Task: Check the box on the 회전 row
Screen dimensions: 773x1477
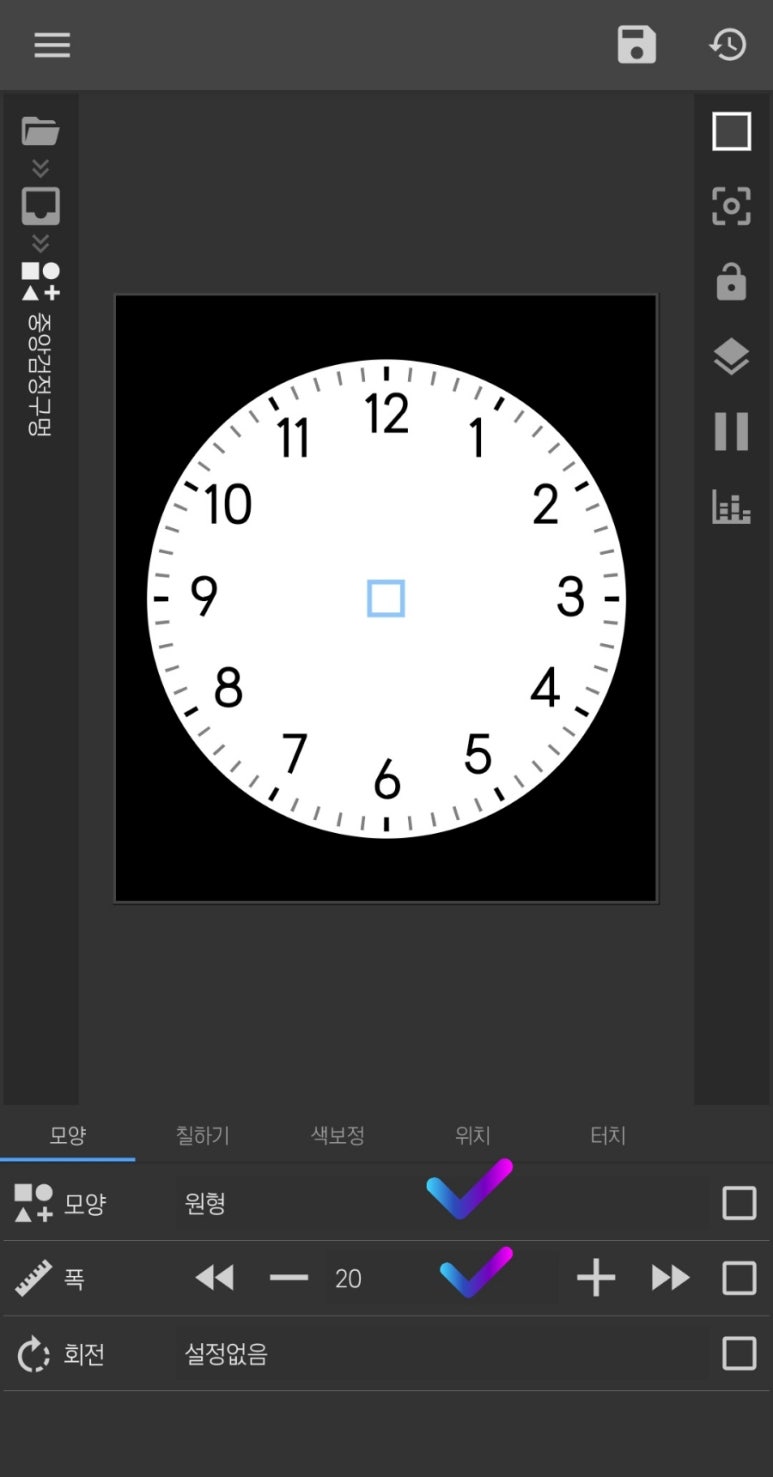Action: tap(739, 1354)
